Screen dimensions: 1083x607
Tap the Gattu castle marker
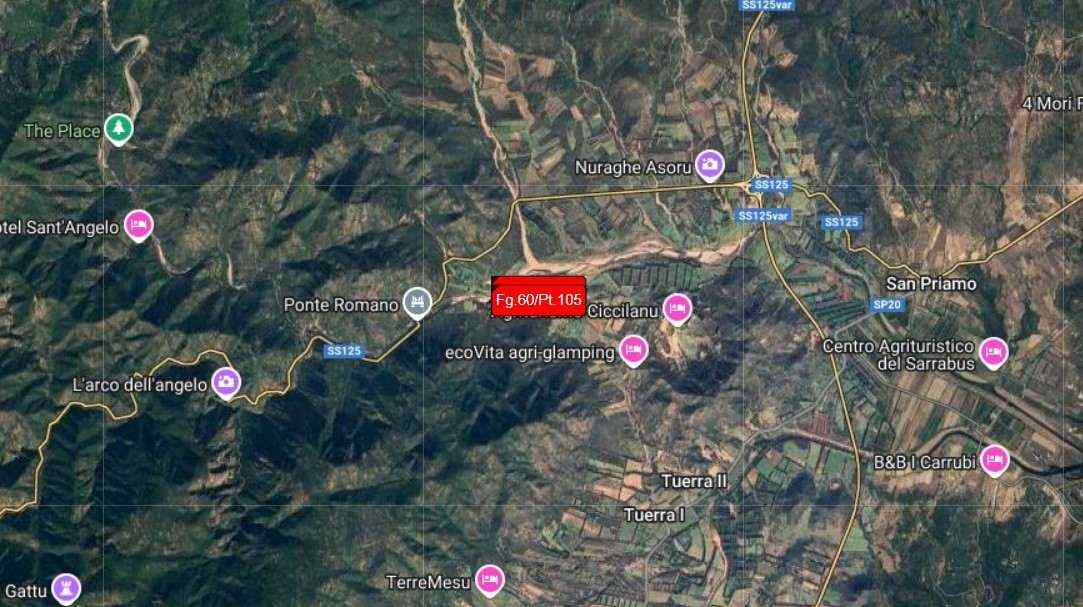pos(66,589)
